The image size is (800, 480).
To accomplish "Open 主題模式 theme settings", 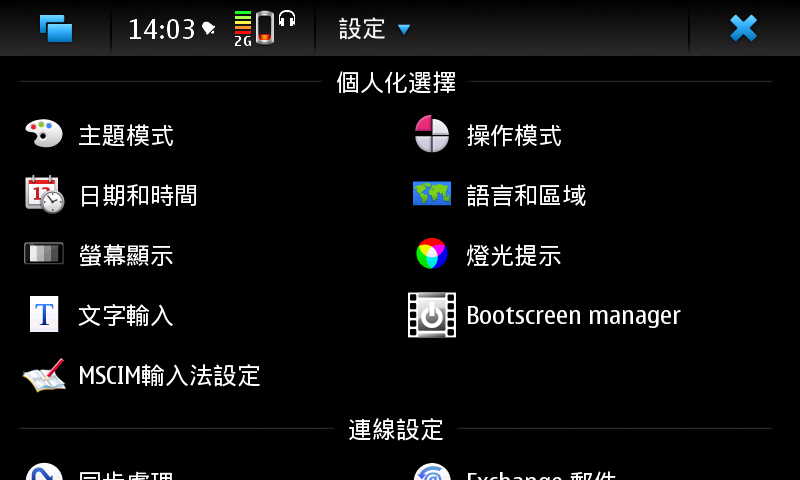I will tap(125, 136).
